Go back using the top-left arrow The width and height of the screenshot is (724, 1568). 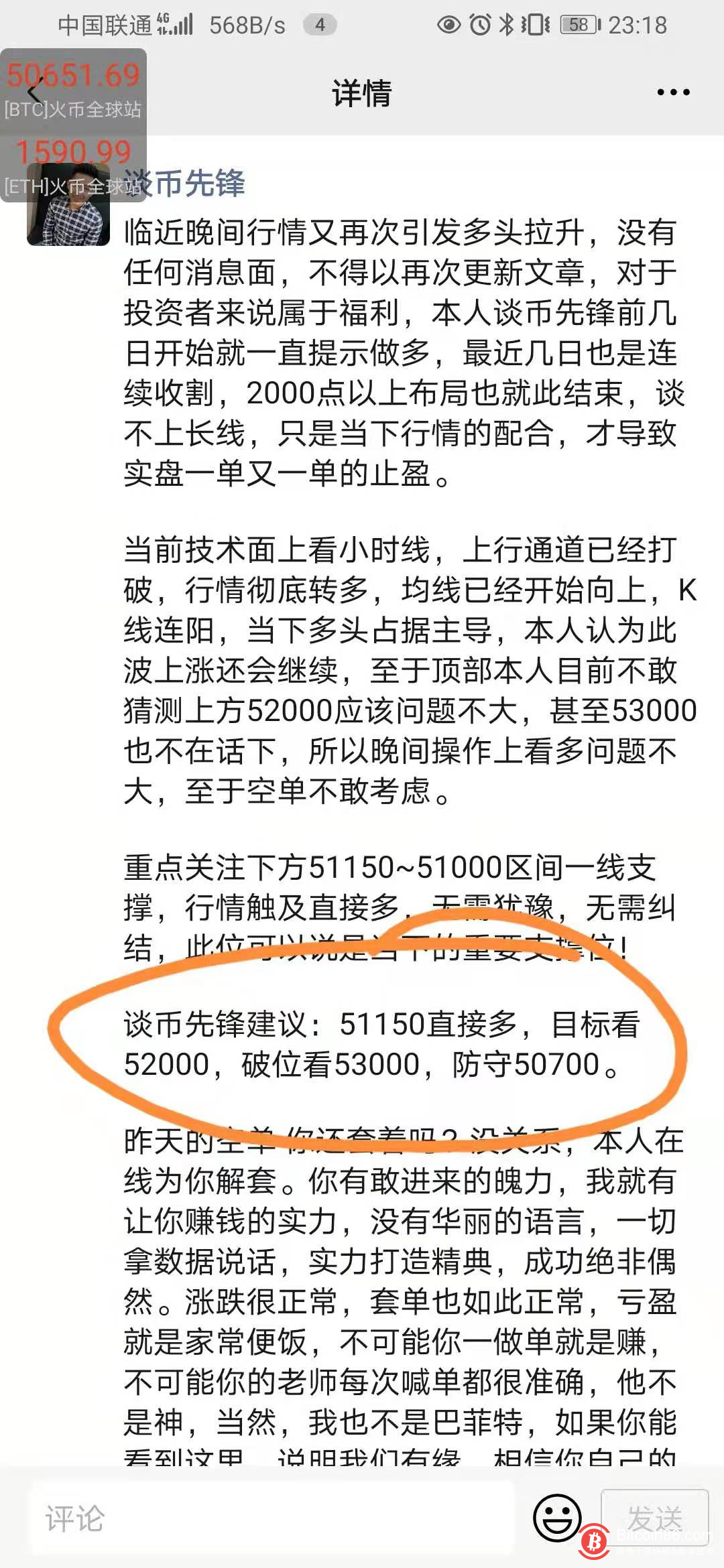pyautogui.click(x=35, y=92)
